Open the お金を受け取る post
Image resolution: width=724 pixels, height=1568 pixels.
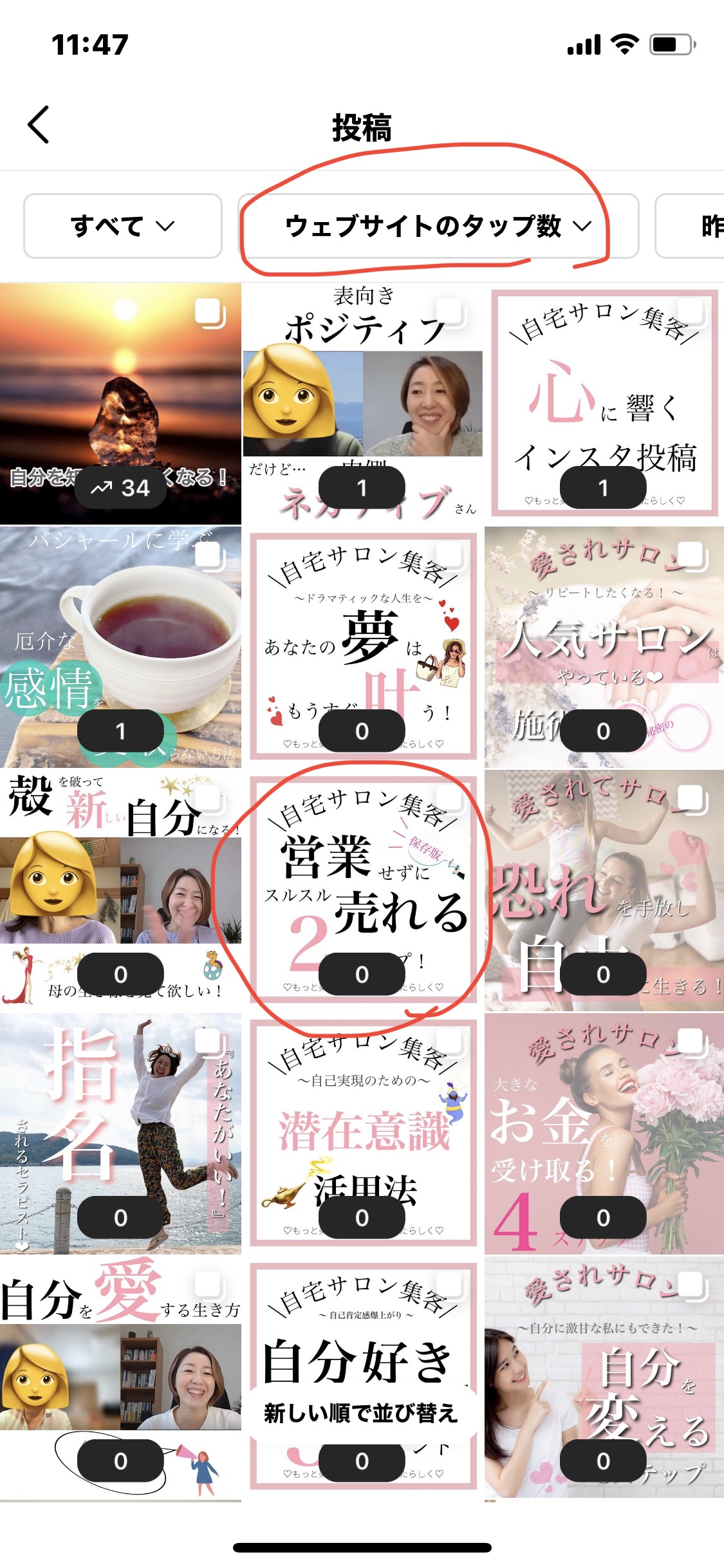(604, 1134)
